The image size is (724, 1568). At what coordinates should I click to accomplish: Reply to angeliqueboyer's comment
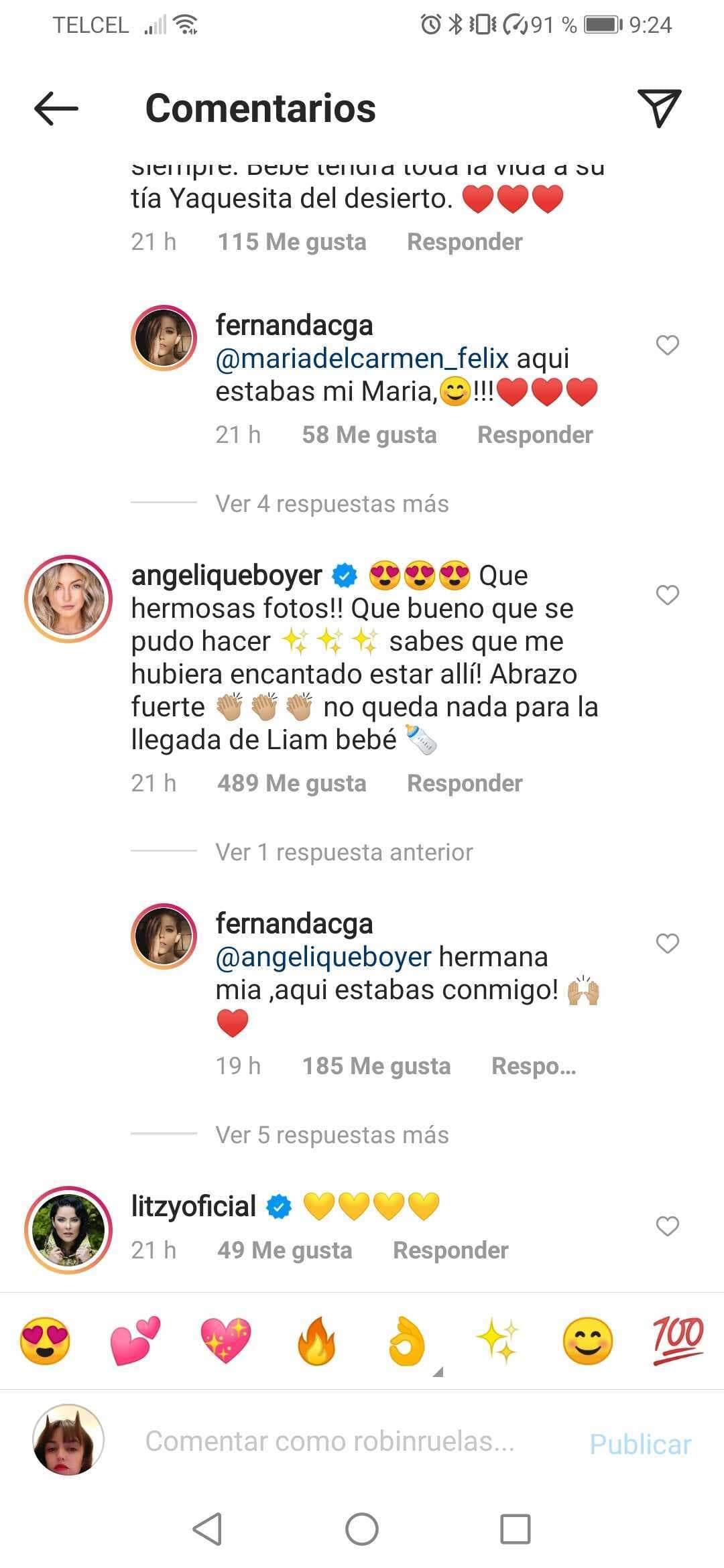click(465, 783)
